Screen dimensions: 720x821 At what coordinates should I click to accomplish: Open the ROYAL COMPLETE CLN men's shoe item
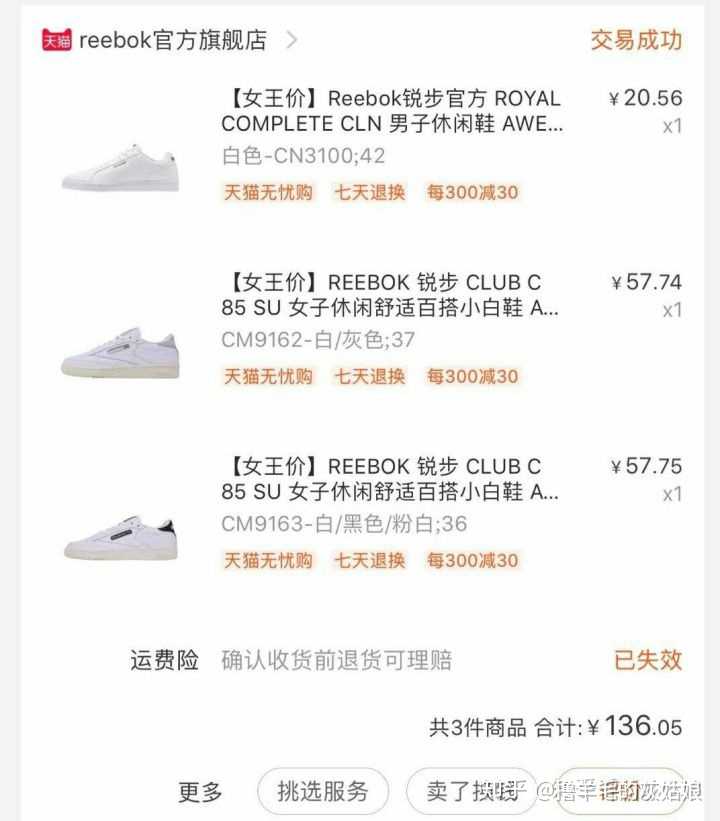tap(391, 112)
